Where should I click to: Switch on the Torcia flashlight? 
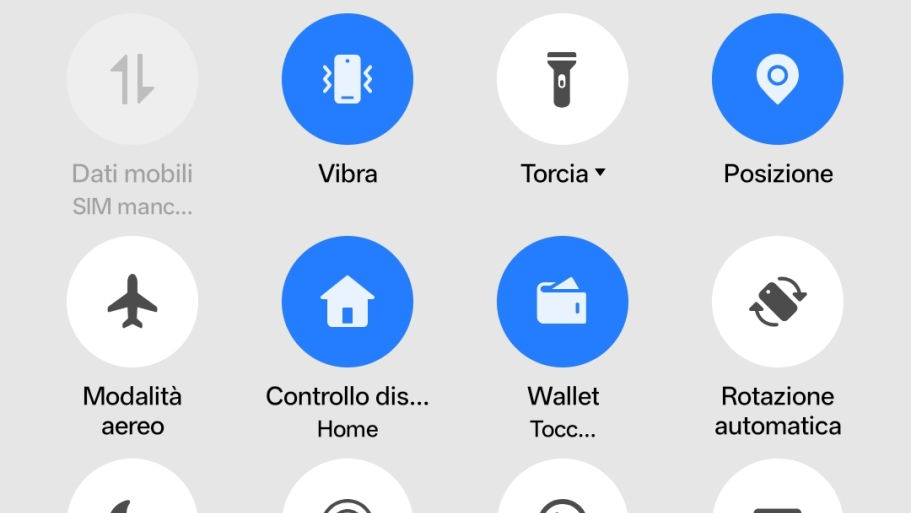click(x=562, y=79)
